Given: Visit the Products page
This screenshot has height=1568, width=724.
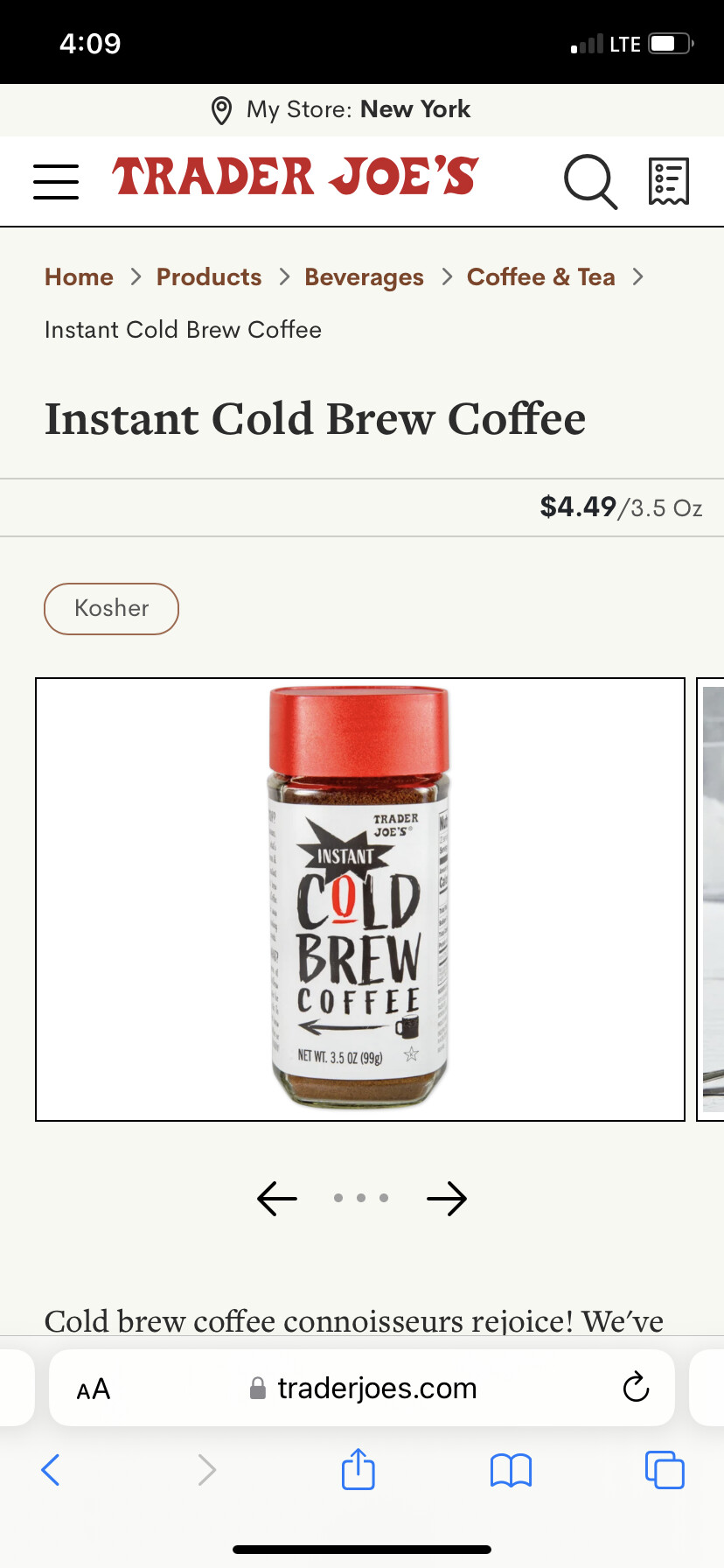Looking at the screenshot, I should (209, 276).
